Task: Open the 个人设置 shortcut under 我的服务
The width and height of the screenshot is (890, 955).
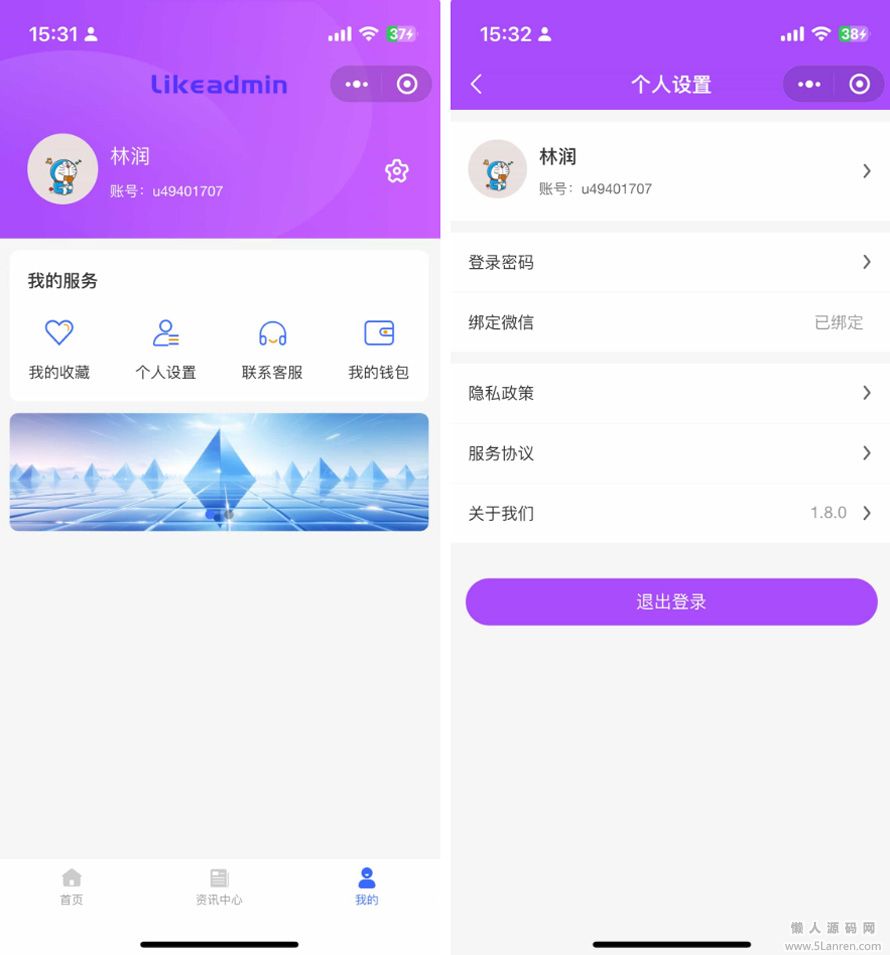Action: tap(166, 349)
